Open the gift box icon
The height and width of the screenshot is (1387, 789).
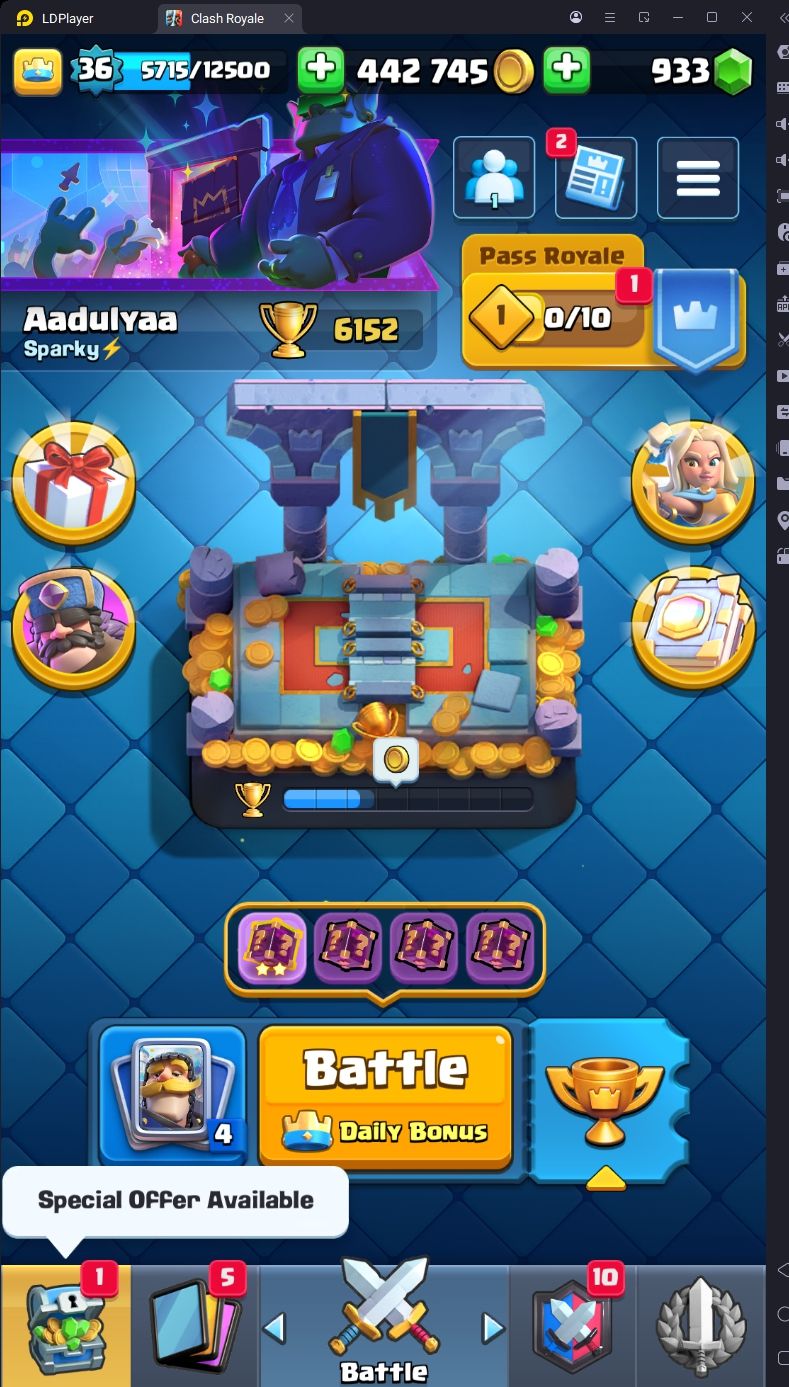pyautogui.click(x=73, y=482)
